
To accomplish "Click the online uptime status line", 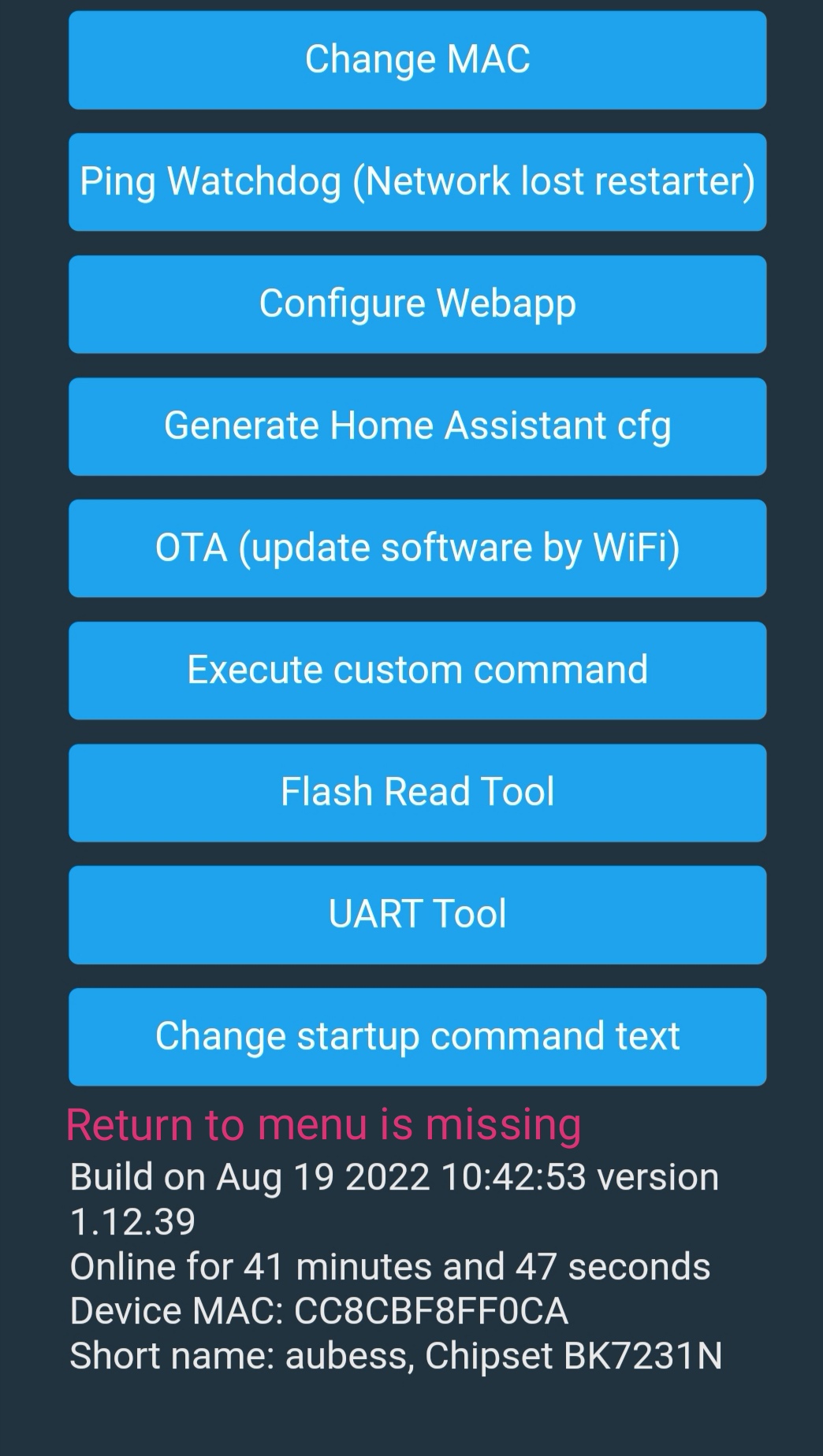I will coord(389,1265).
